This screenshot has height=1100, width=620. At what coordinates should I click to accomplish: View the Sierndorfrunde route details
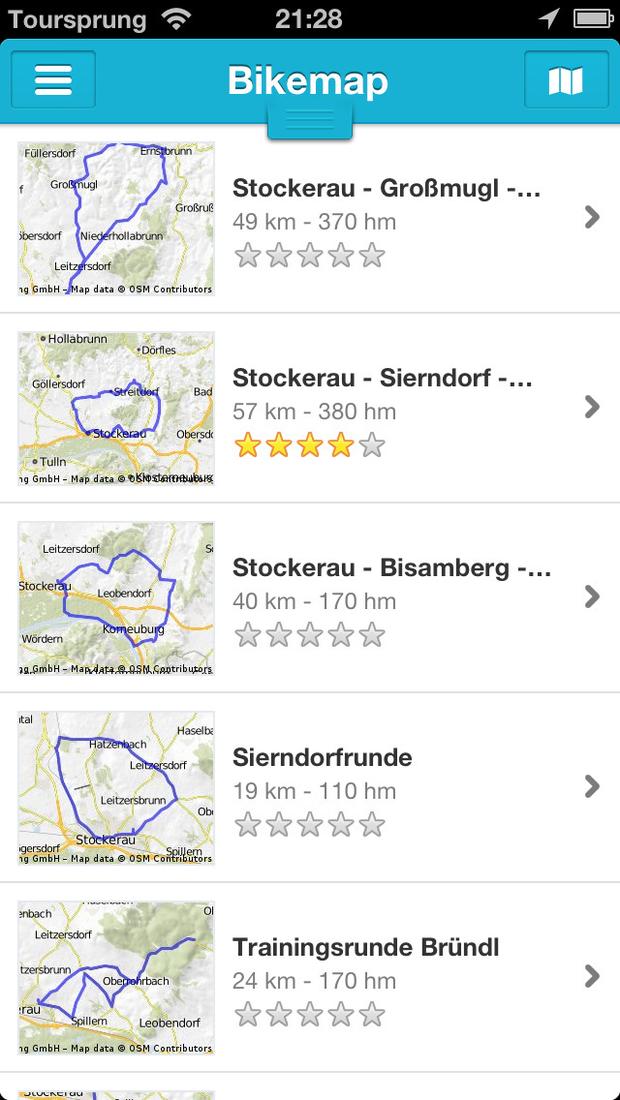pos(310,788)
